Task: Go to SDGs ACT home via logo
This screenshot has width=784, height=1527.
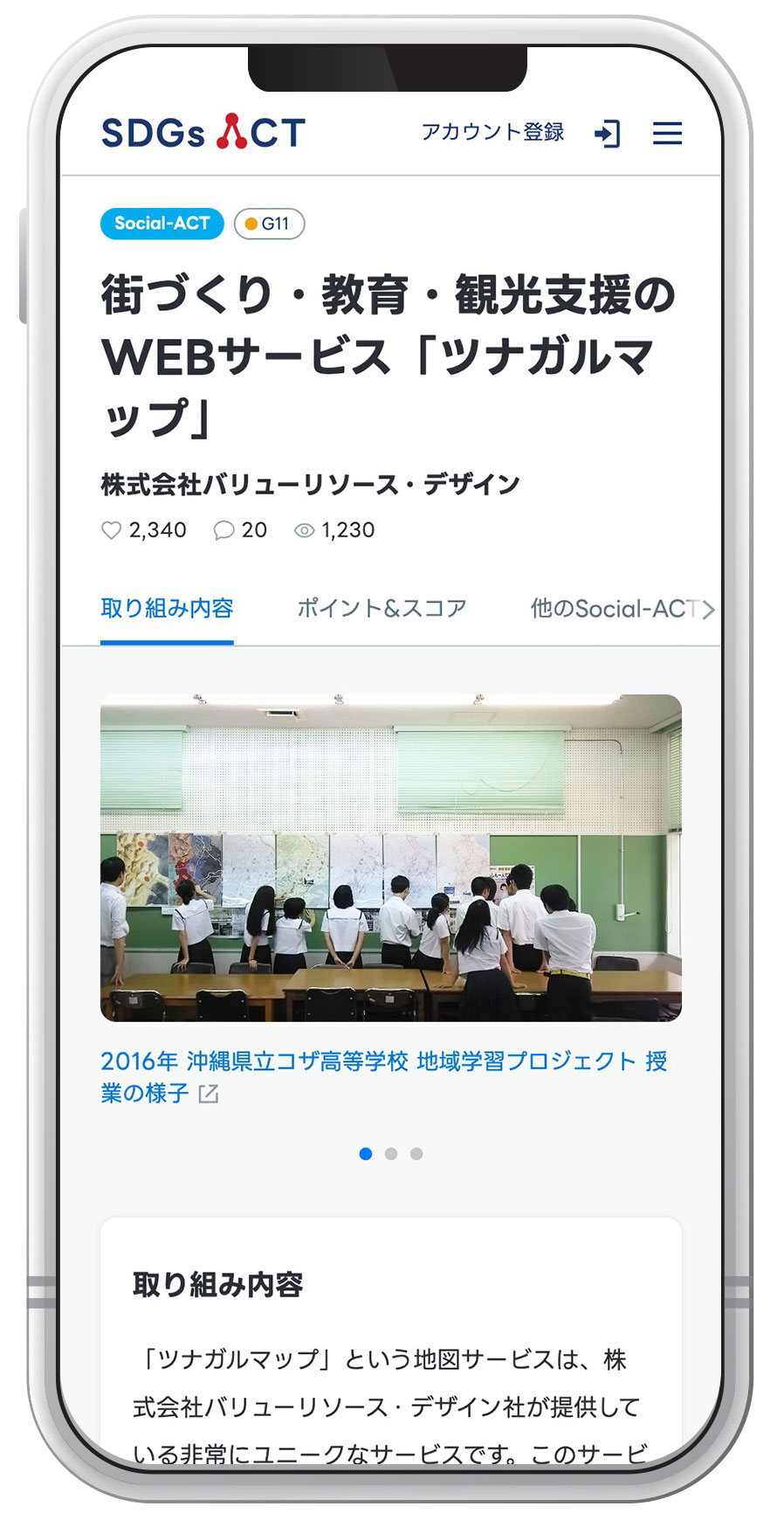Action: pyautogui.click(x=203, y=133)
